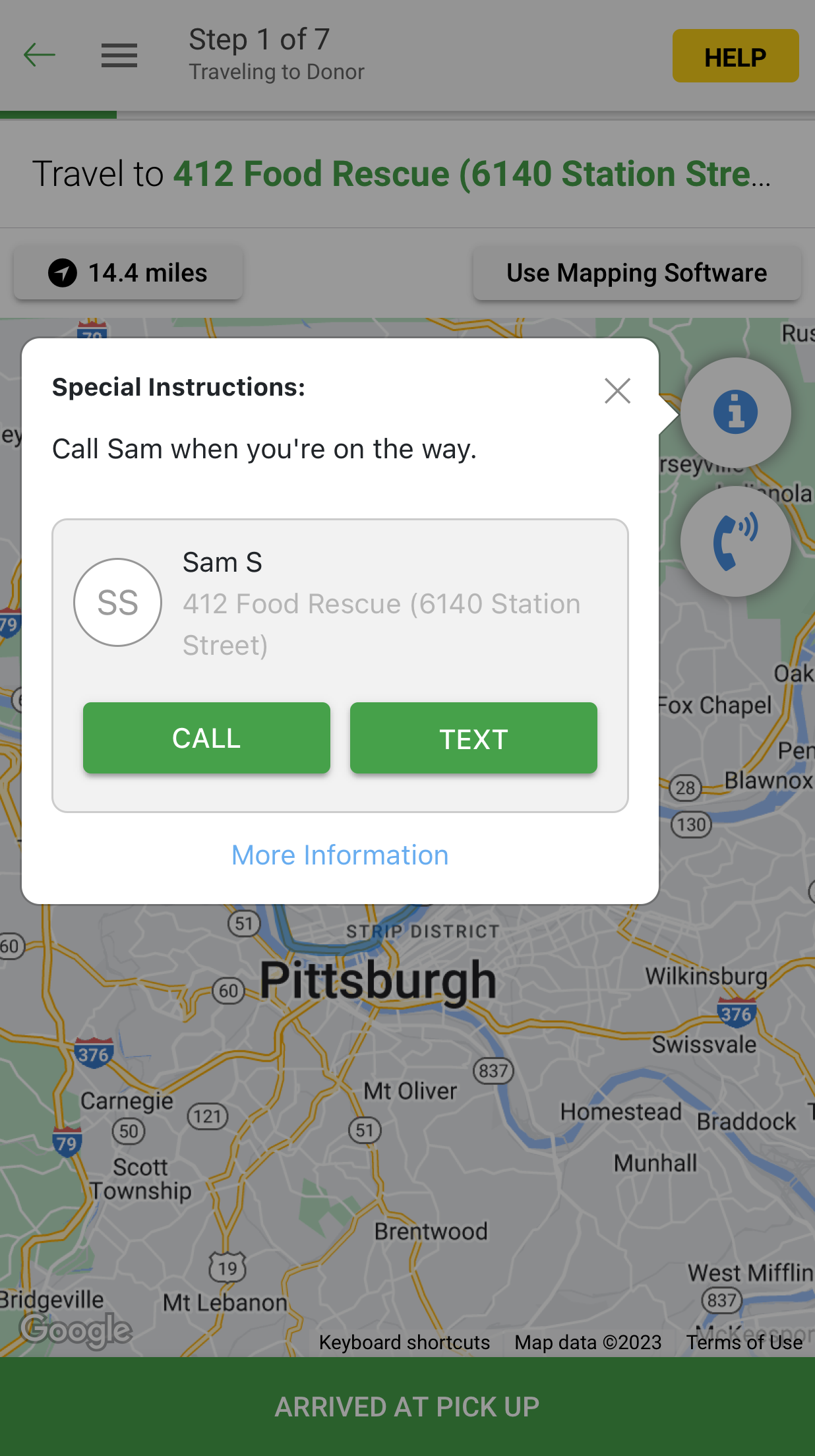Tap the phone contact icon
Screen dimensions: 815x1456
[x=735, y=542]
